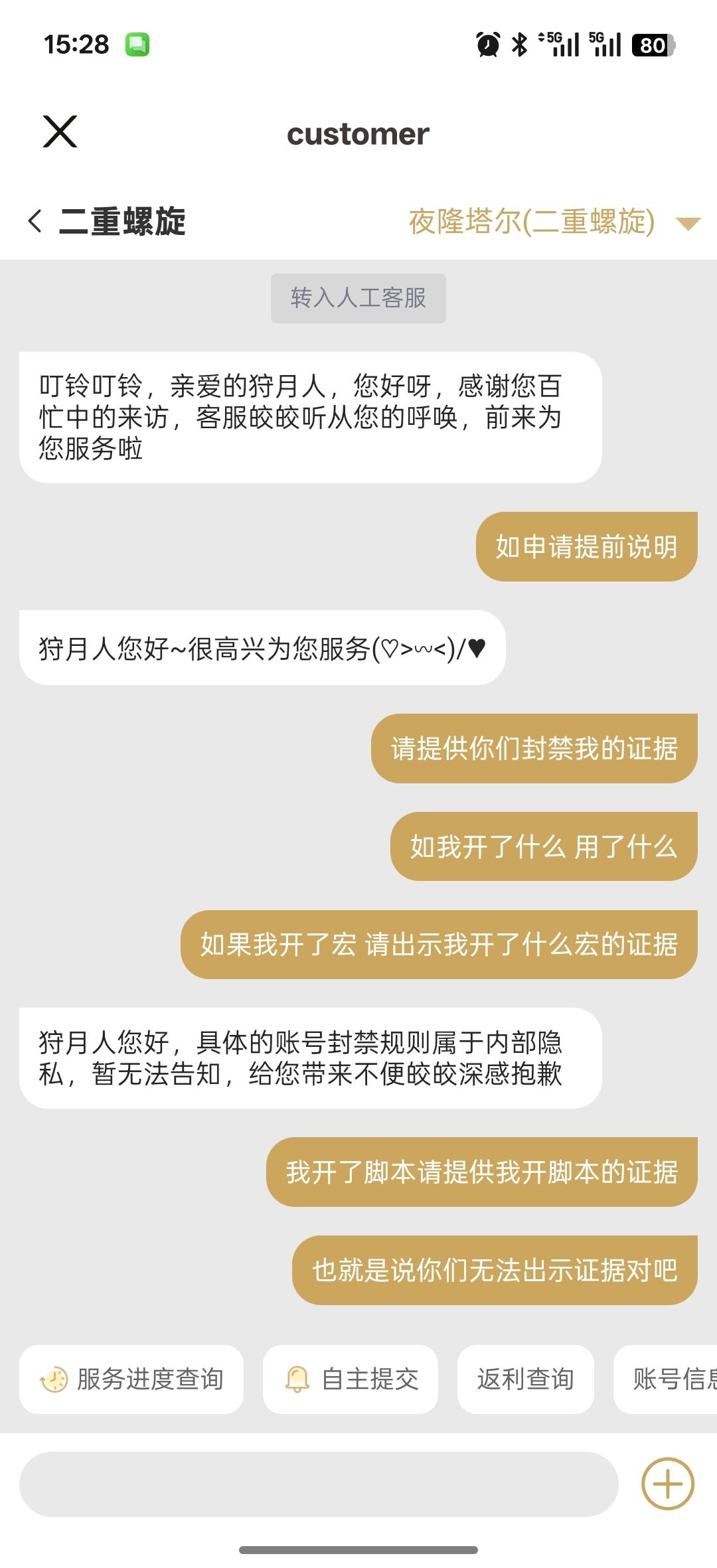
Task: Expand the 夜隆塔尔(二重螺旋) dropdown
Action: tap(688, 223)
